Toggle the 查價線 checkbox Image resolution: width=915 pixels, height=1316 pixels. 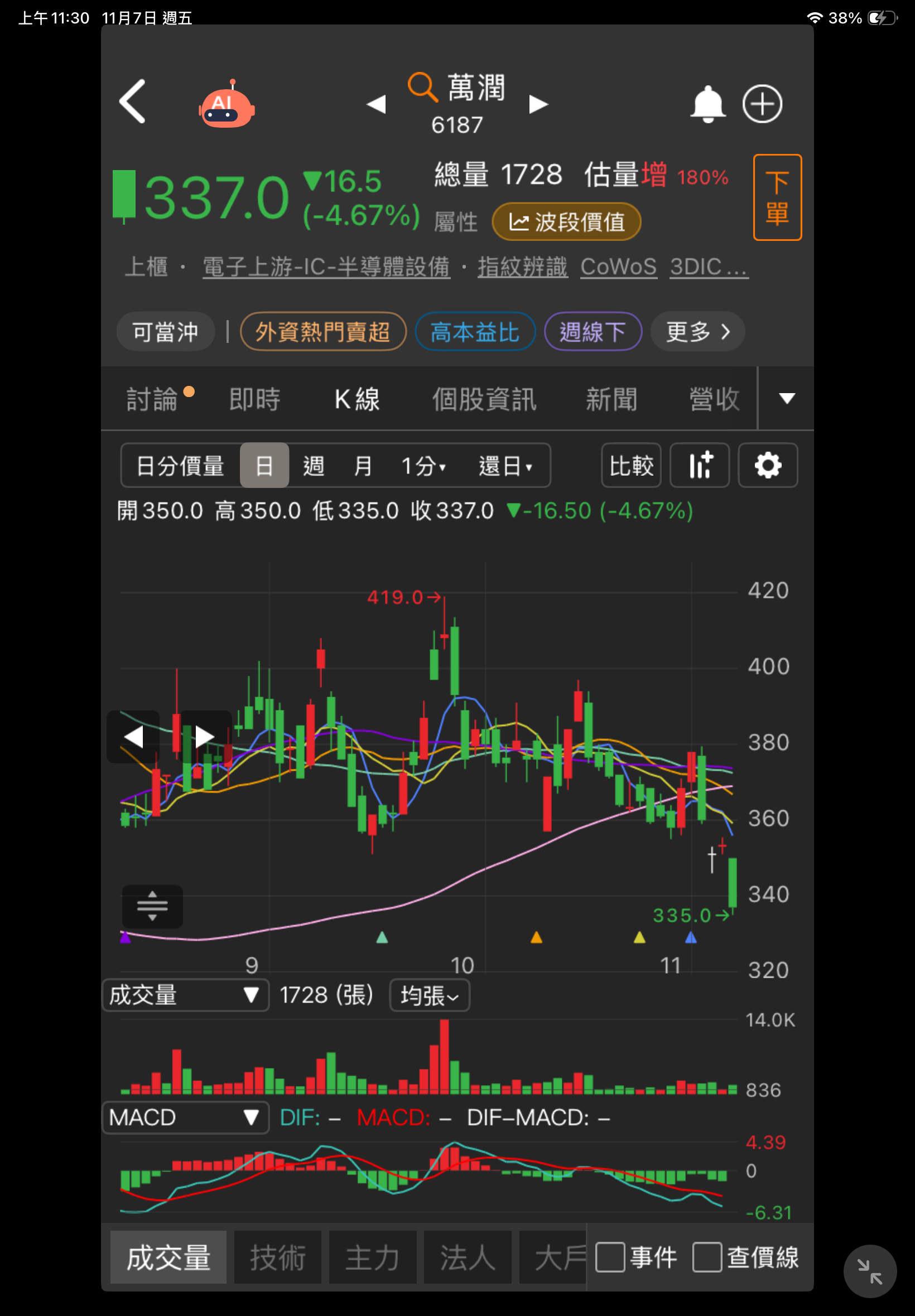tap(707, 1257)
